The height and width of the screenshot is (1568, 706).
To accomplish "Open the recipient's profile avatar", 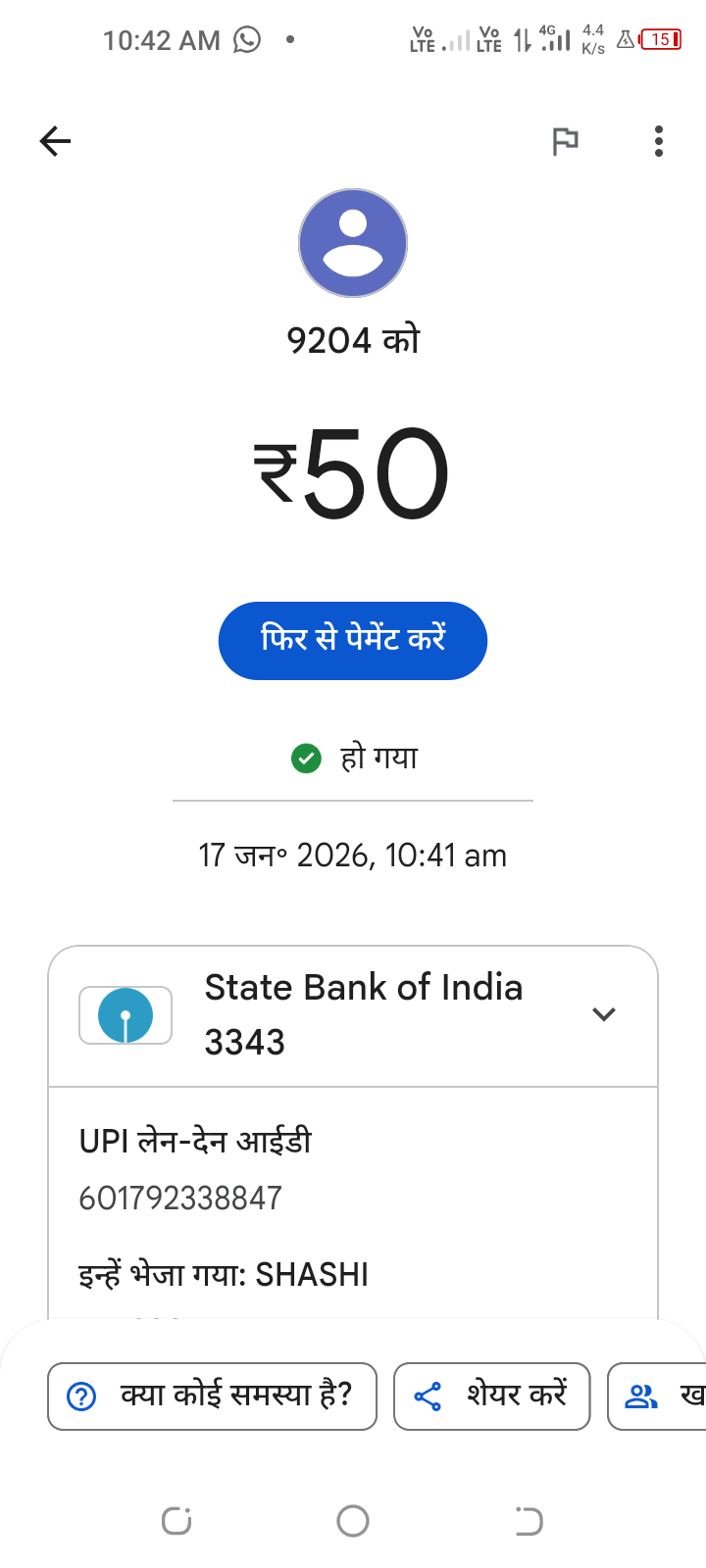I will click(353, 243).
